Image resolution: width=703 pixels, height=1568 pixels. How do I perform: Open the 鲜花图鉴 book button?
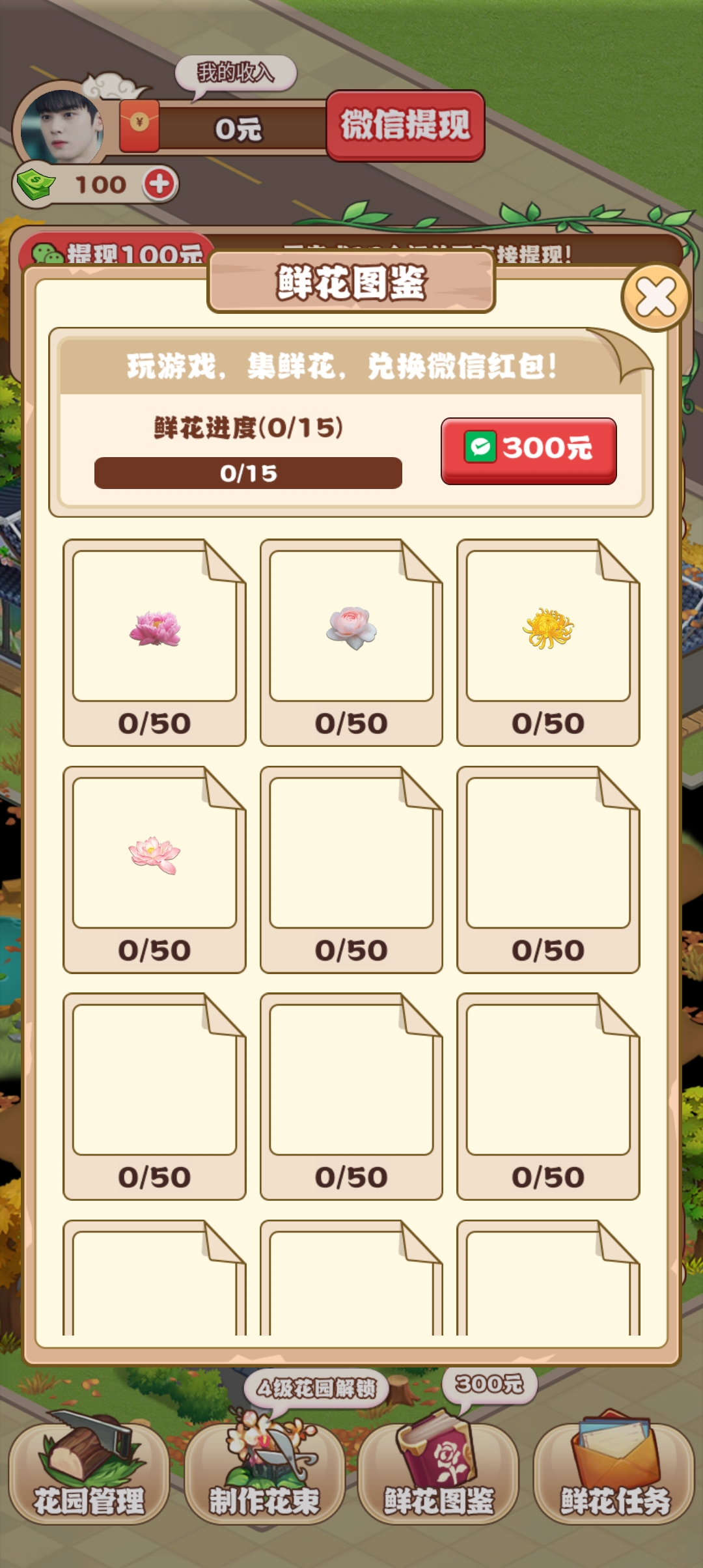pos(439,1473)
